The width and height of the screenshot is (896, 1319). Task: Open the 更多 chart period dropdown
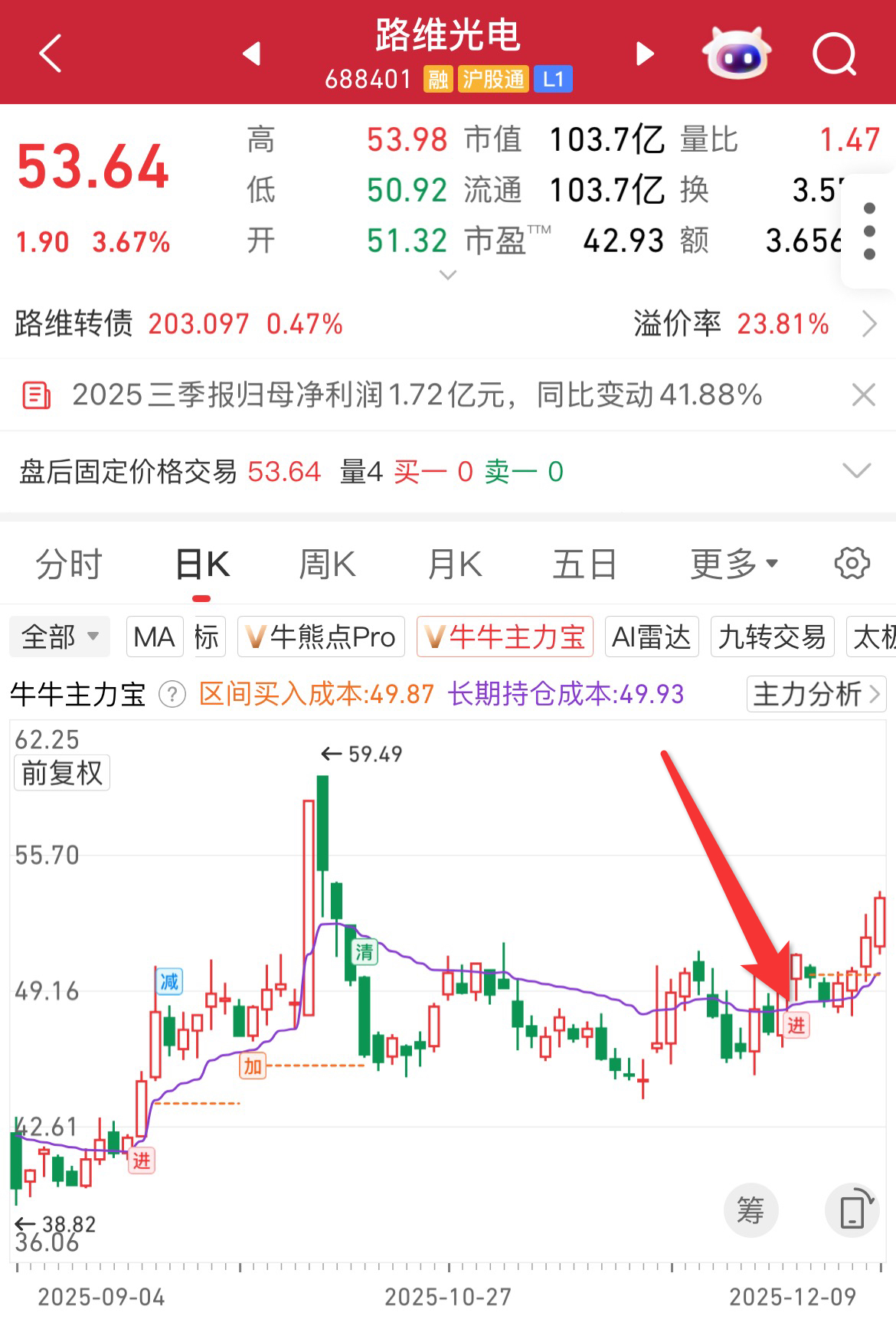[733, 565]
